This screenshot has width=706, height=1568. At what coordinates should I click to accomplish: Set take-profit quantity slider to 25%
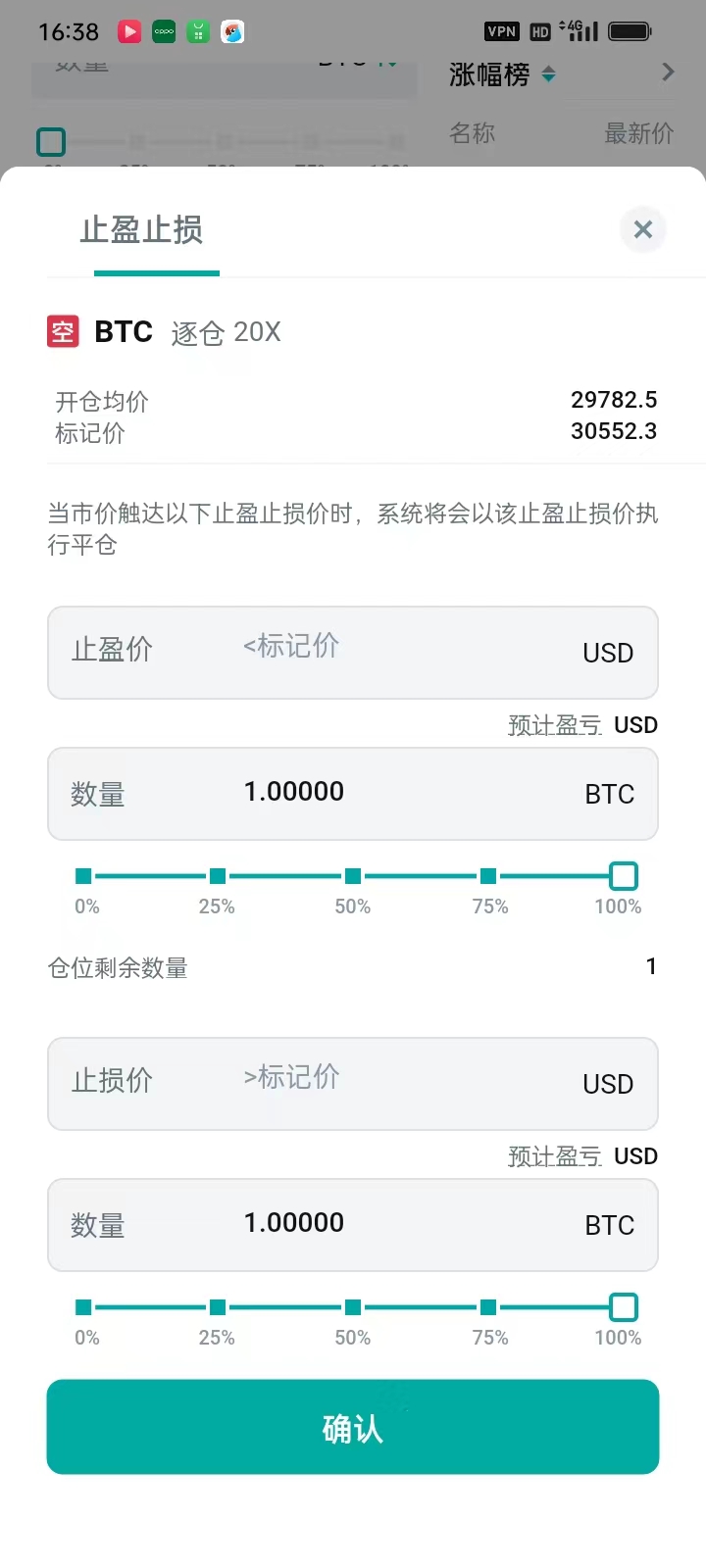click(218, 876)
